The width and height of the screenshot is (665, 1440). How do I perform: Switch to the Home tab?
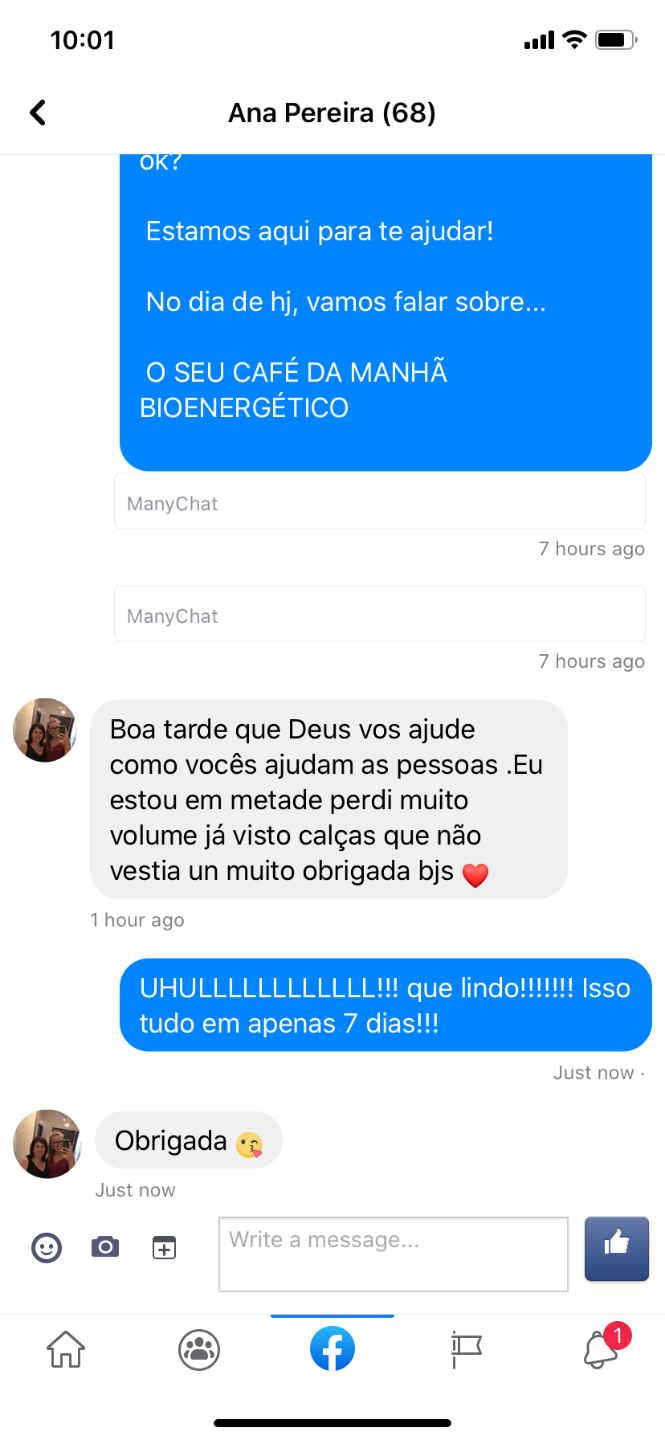pos(66,1350)
